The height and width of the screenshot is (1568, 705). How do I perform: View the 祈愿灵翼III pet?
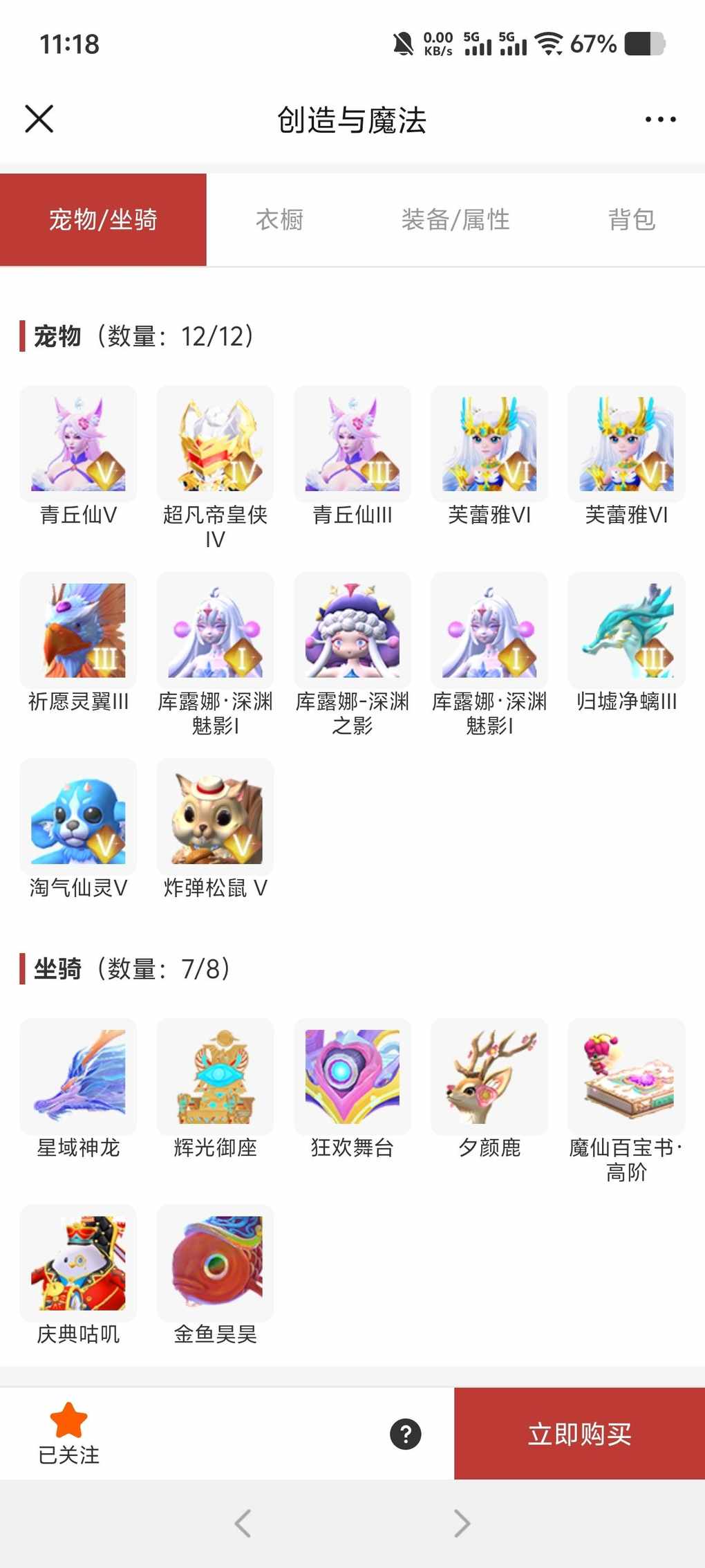coord(78,630)
